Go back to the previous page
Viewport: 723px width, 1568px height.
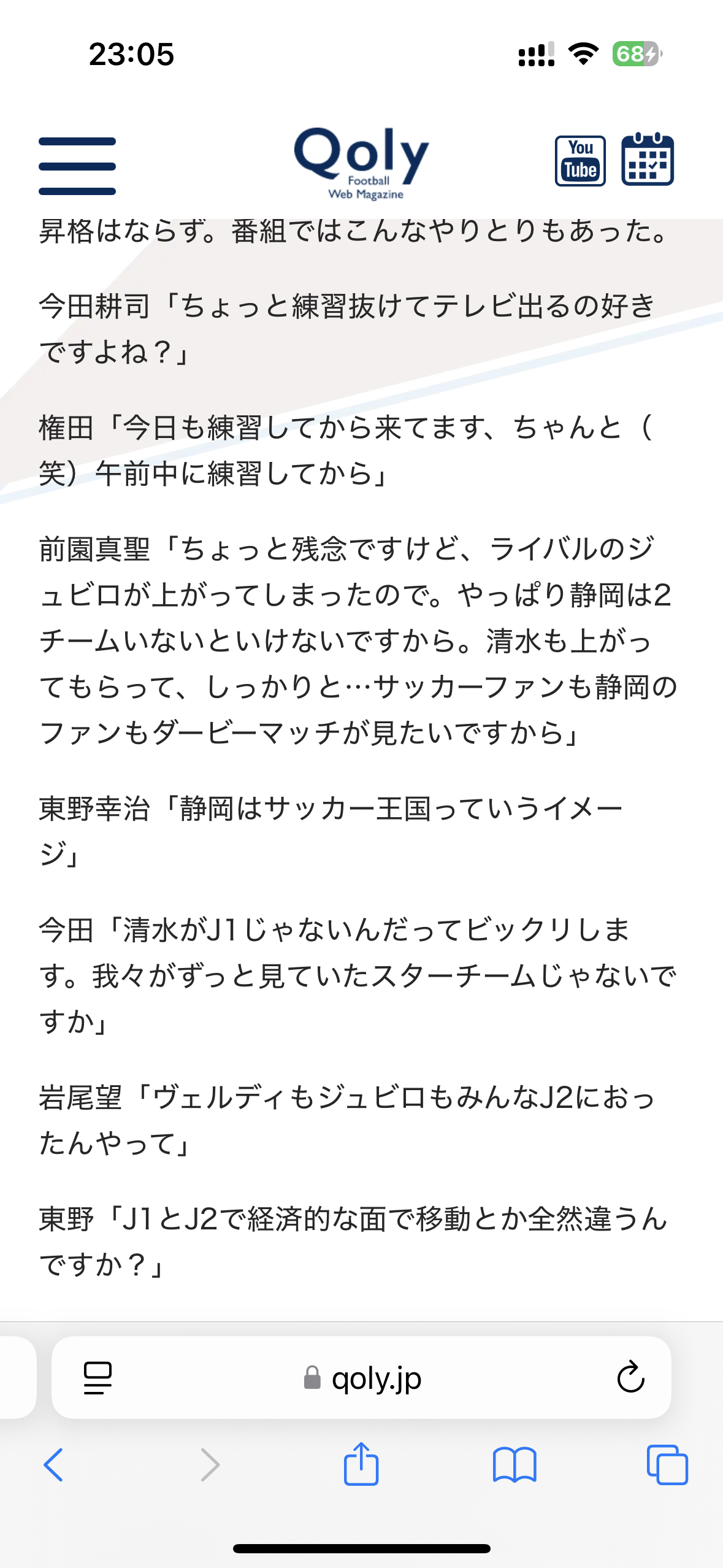pyautogui.click(x=54, y=1465)
